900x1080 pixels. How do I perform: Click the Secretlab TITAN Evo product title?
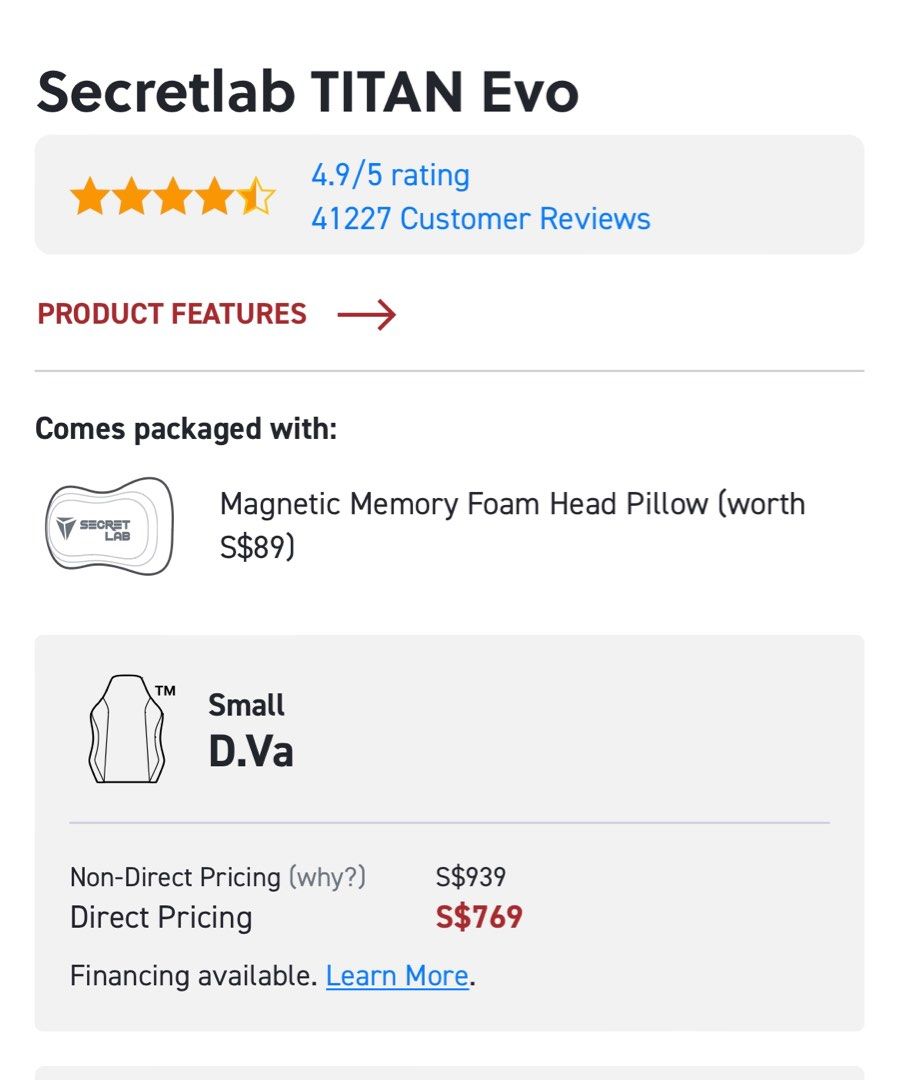(x=307, y=90)
